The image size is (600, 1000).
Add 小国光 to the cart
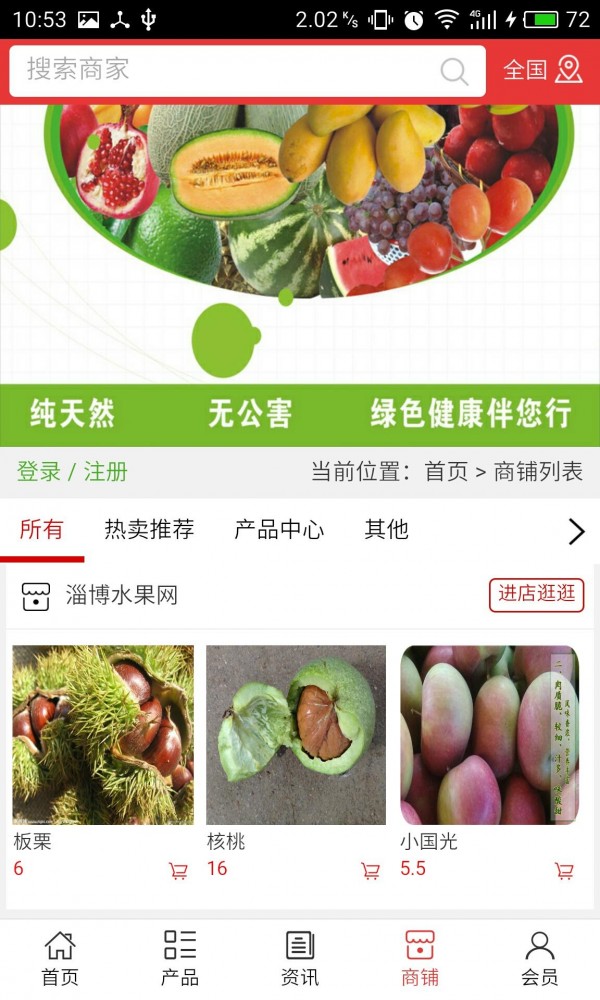(x=564, y=870)
